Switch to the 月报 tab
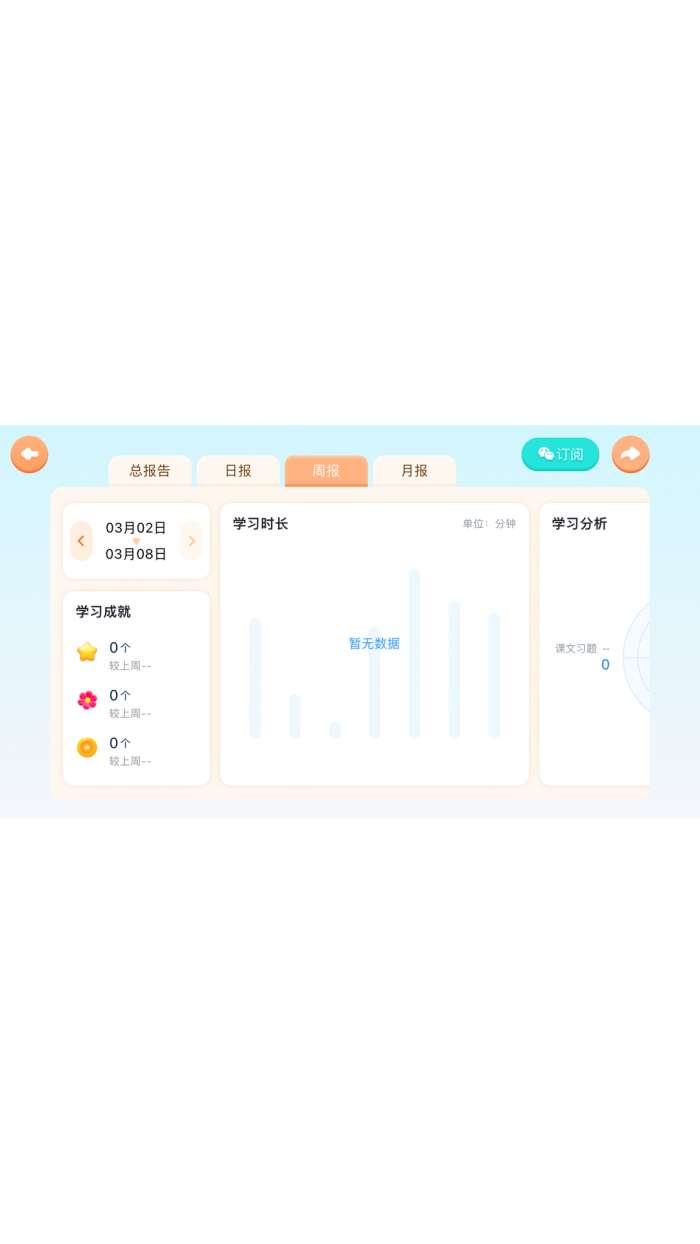This screenshot has width=700, height=1244. click(x=414, y=470)
